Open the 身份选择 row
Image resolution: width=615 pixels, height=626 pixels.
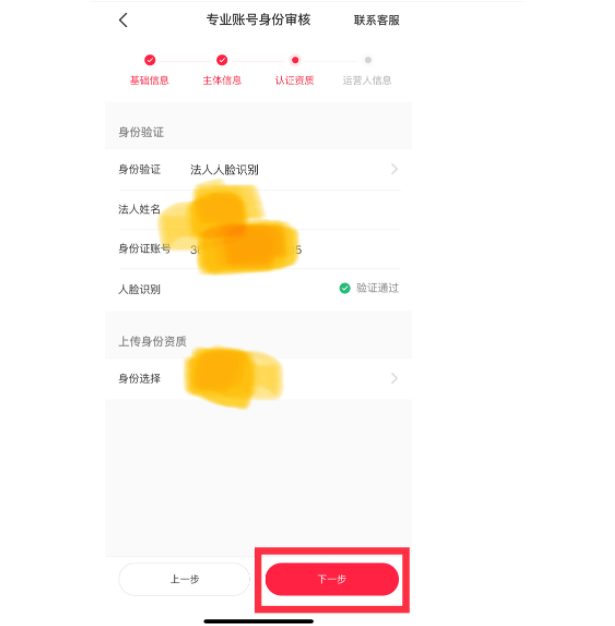coord(258,378)
